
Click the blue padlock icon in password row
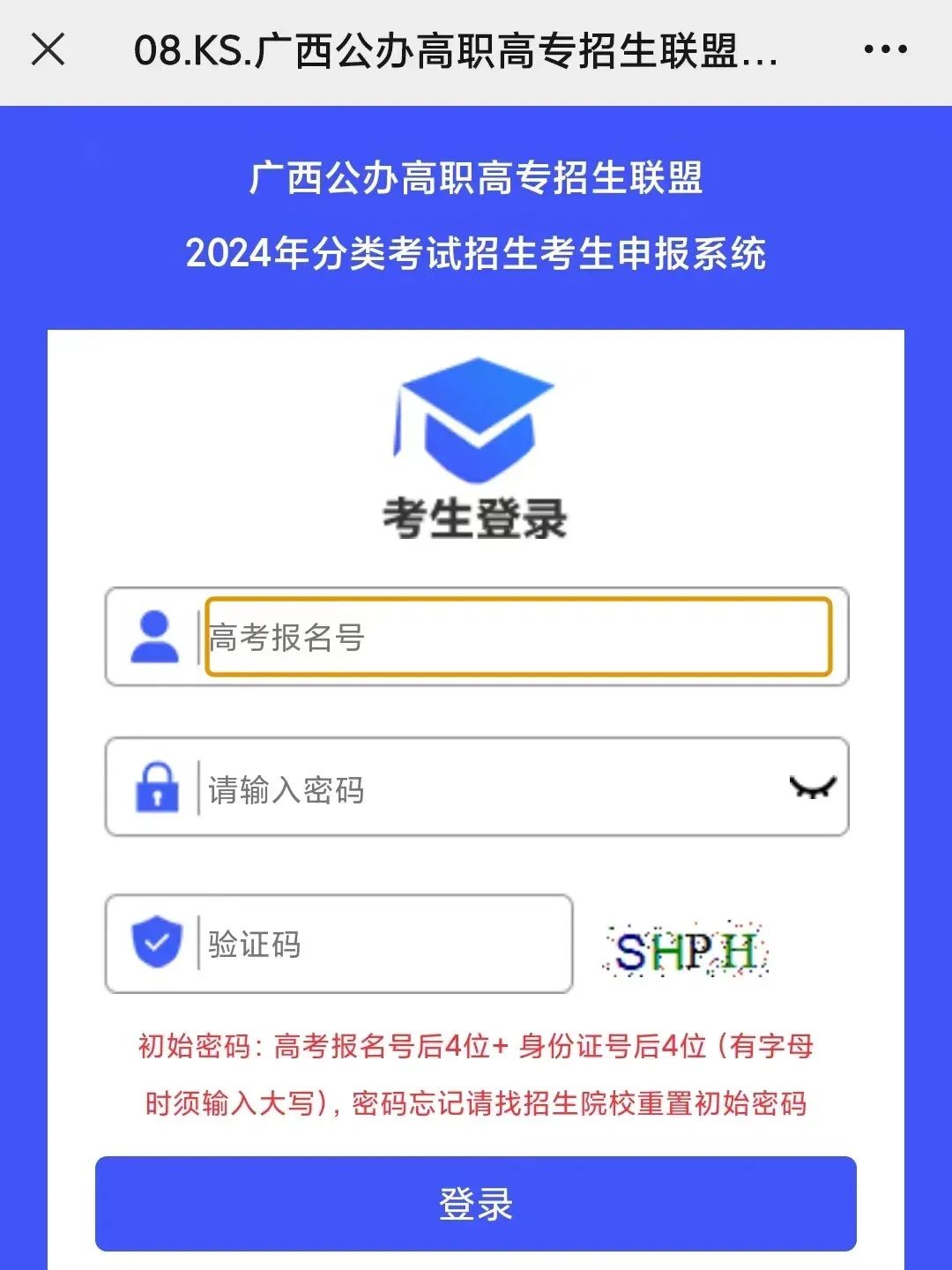click(155, 788)
